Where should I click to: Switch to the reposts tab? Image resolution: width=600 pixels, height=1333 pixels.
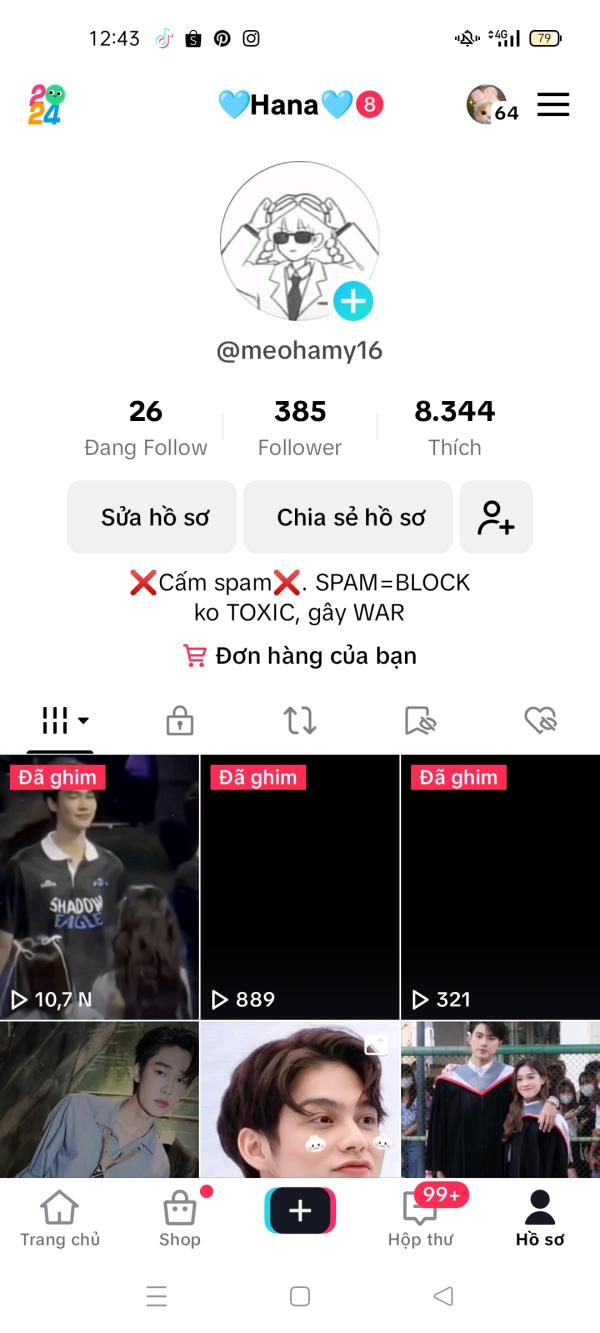[300, 720]
